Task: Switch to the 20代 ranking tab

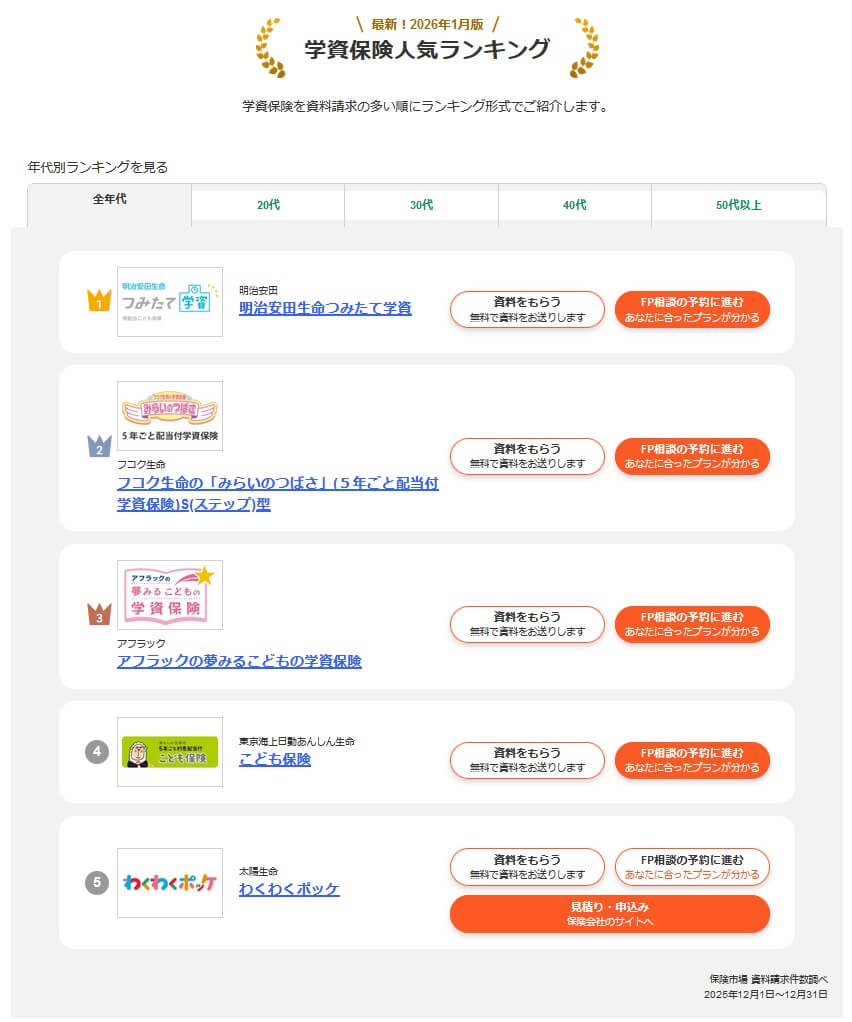Action: pos(268,205)
